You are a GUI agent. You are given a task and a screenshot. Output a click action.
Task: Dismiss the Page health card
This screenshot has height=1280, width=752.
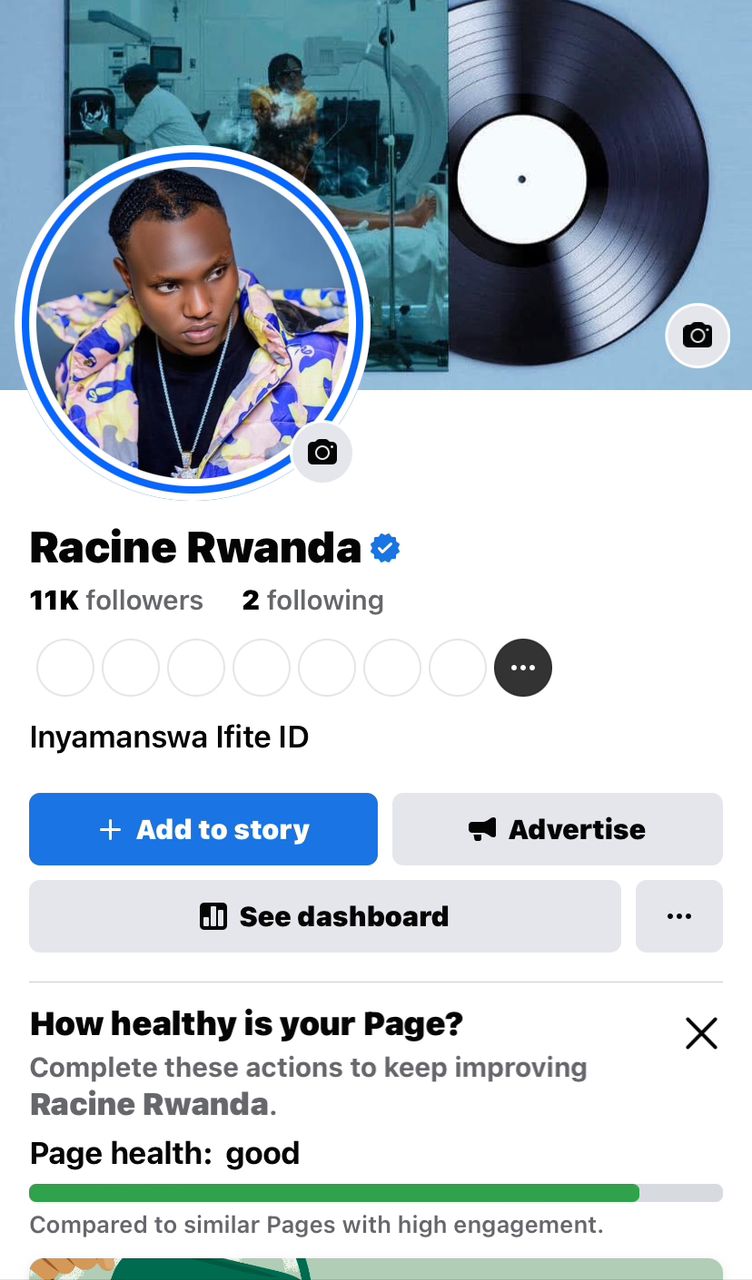click(701, 1033)
